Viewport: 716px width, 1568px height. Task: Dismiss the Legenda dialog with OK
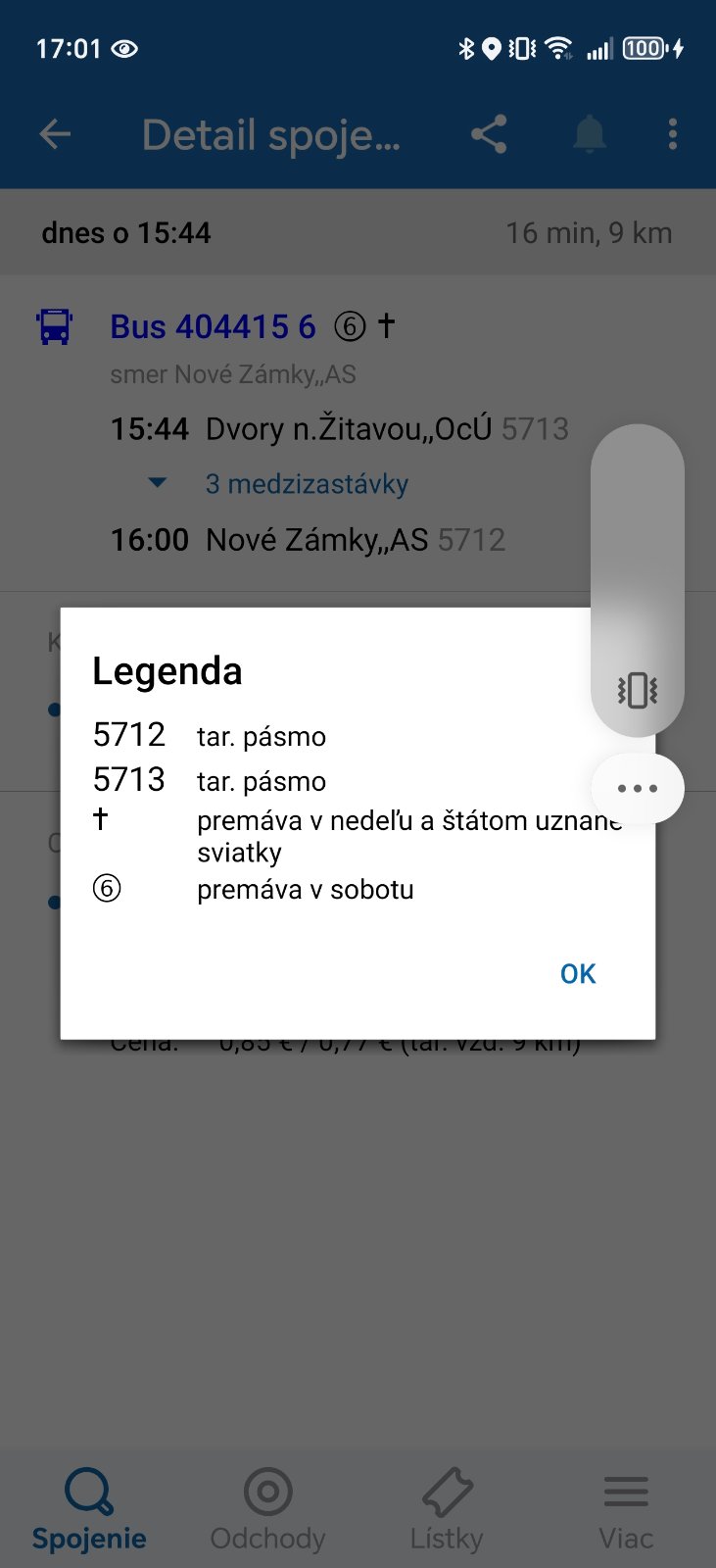coord(578,973)
